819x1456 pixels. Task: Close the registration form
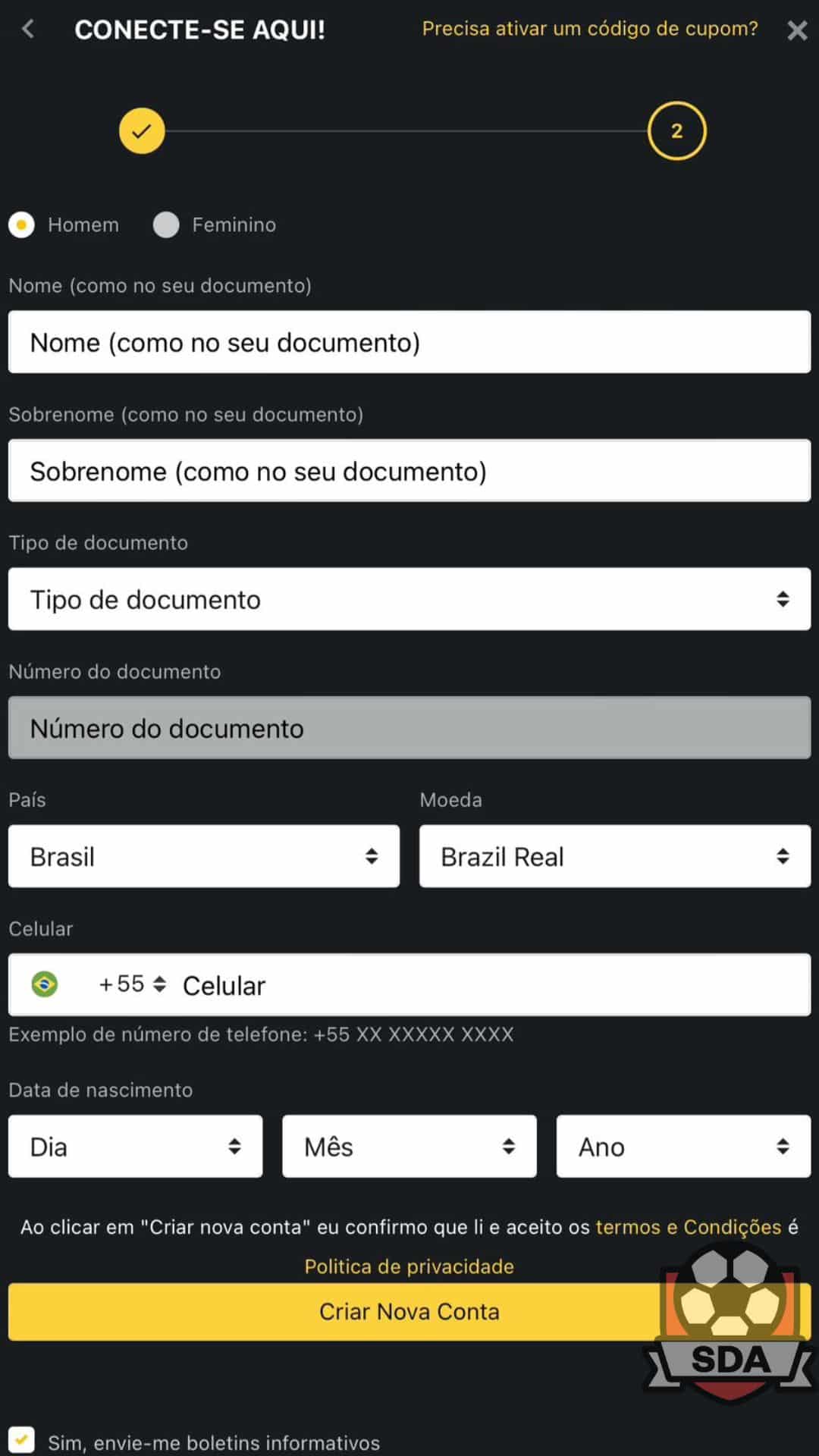click(x=797, y=30)
